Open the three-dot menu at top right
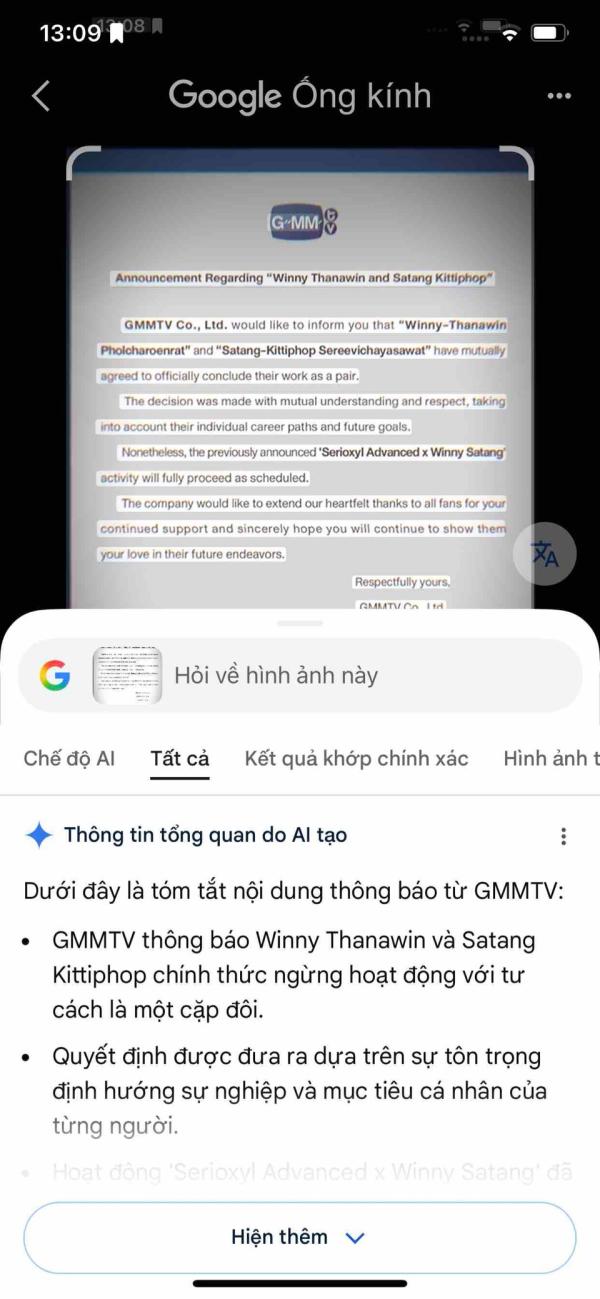This screenshot has height=1299, width=600. click(x=559, y=96)
